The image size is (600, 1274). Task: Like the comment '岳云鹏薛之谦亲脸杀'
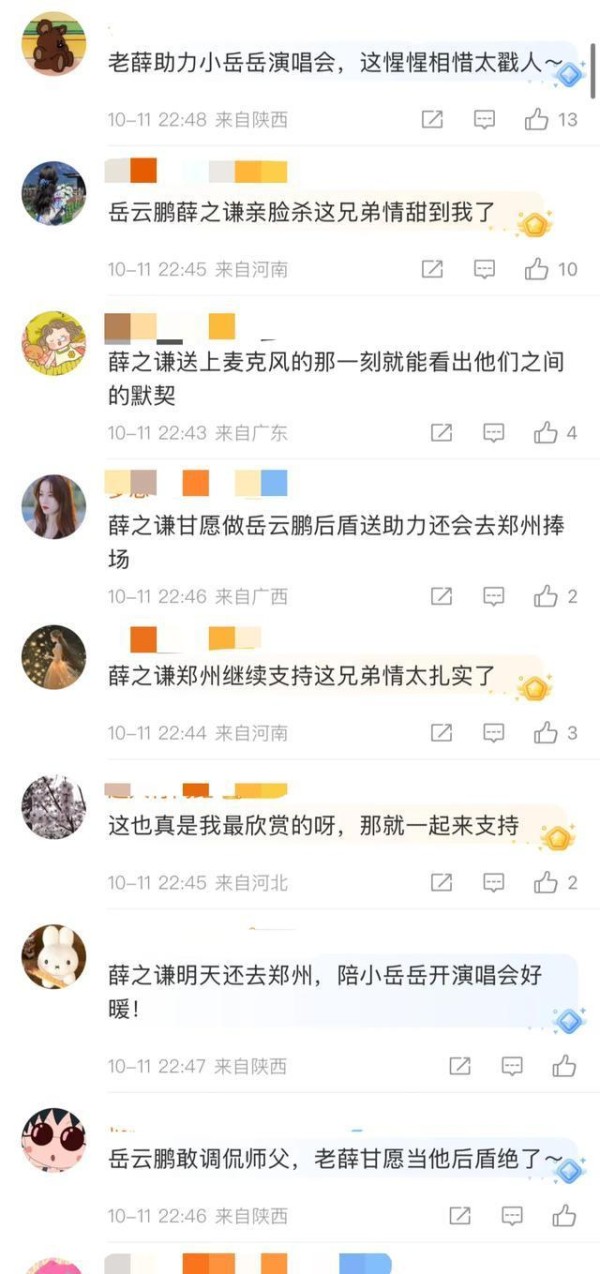click(537, 269)
